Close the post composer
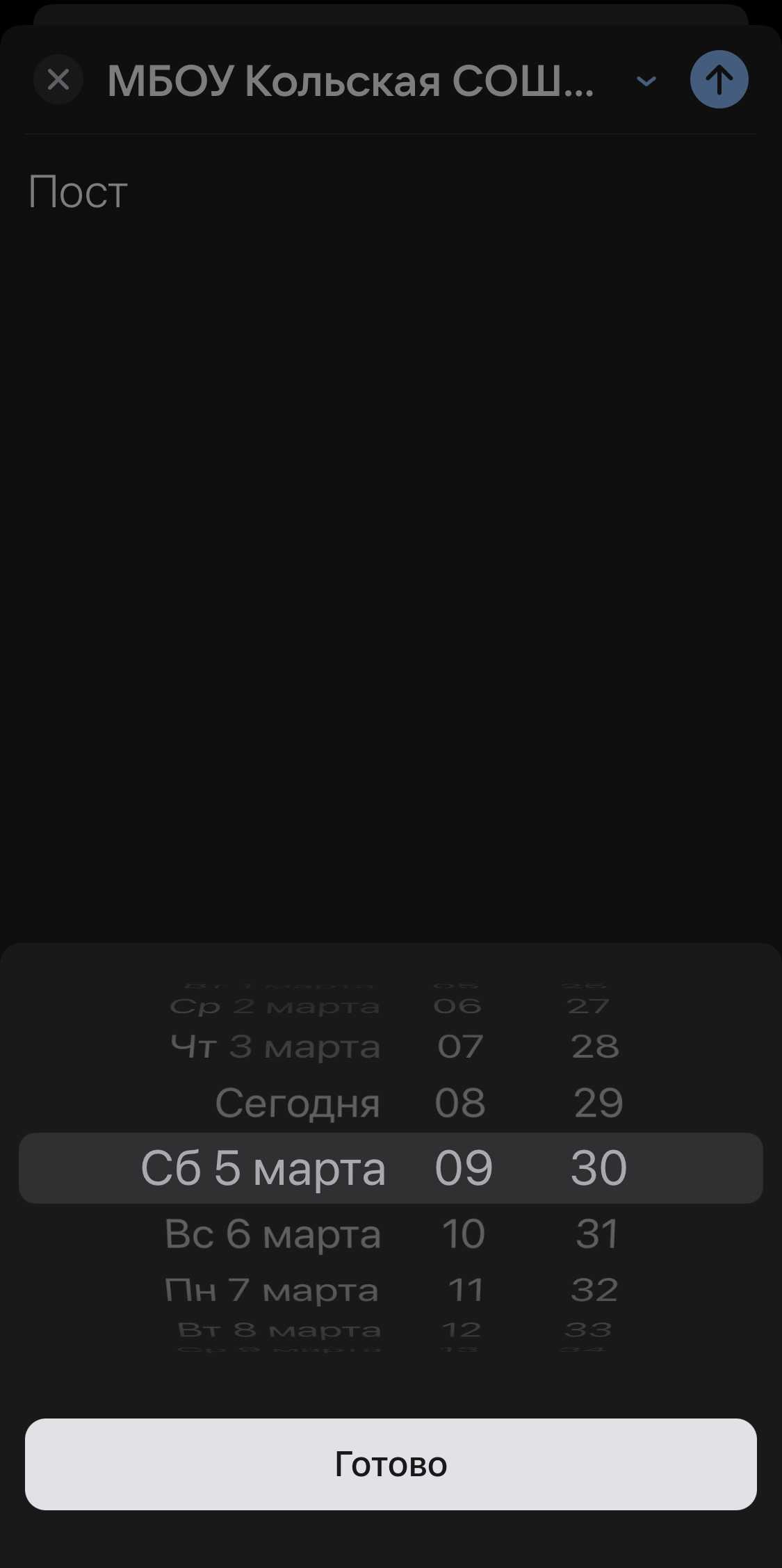This screenshot has height=1568, width=782. click(58, 80)
